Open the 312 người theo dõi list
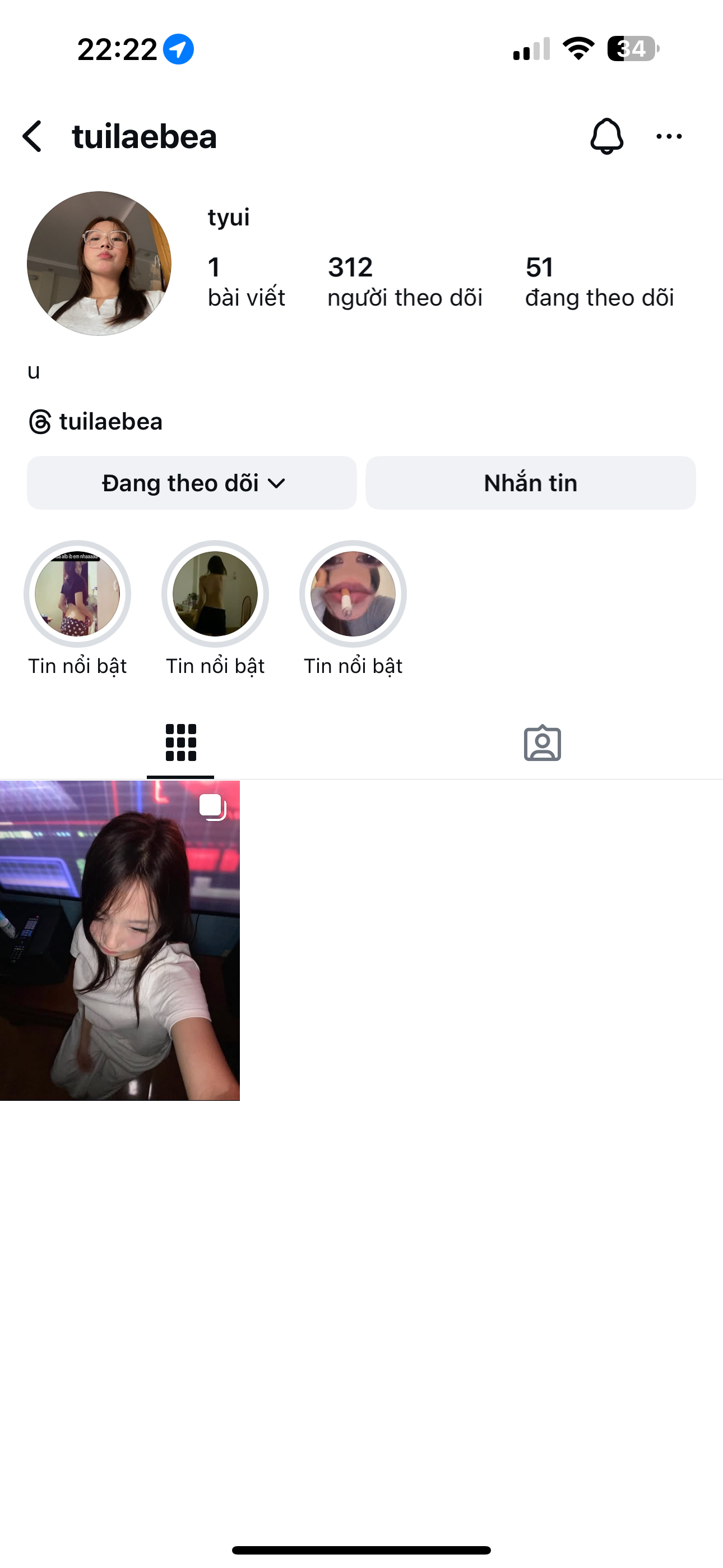The image size is (723, 1568). coord(405,282)
